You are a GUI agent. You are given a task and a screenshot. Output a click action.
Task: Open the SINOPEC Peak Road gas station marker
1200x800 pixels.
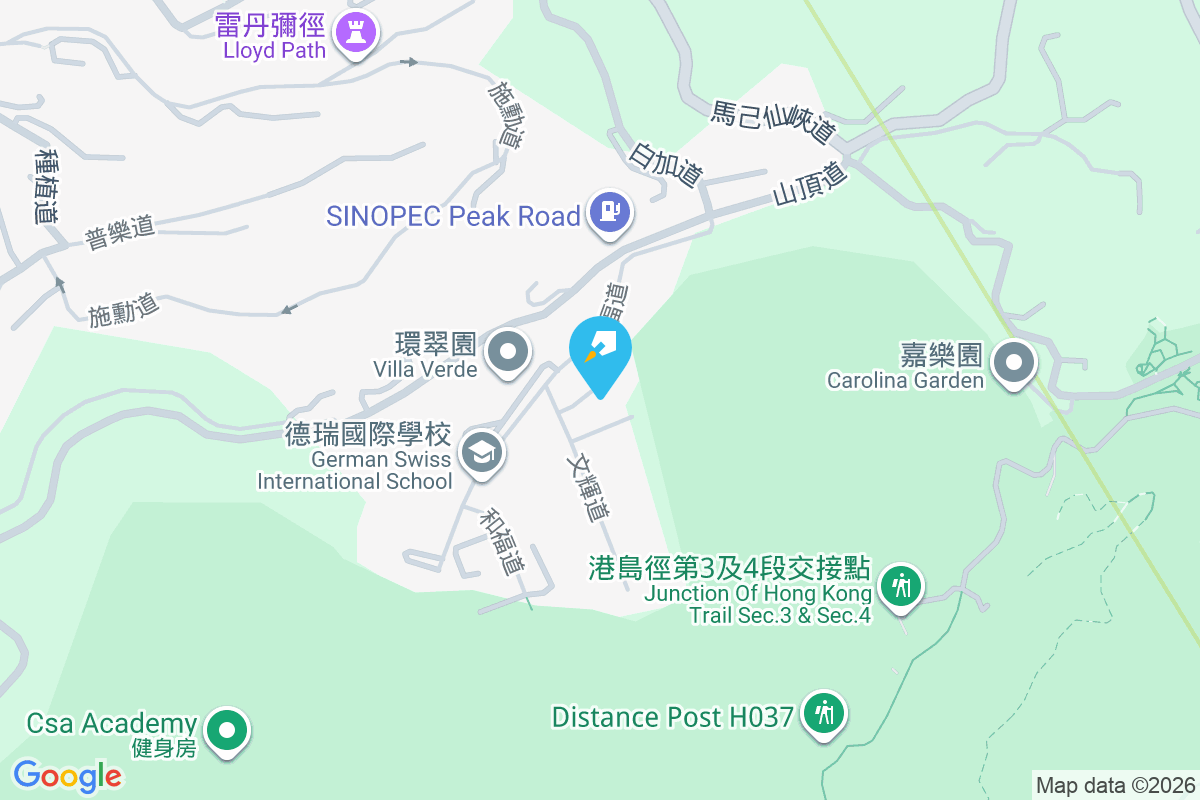[x=608, y=213]
